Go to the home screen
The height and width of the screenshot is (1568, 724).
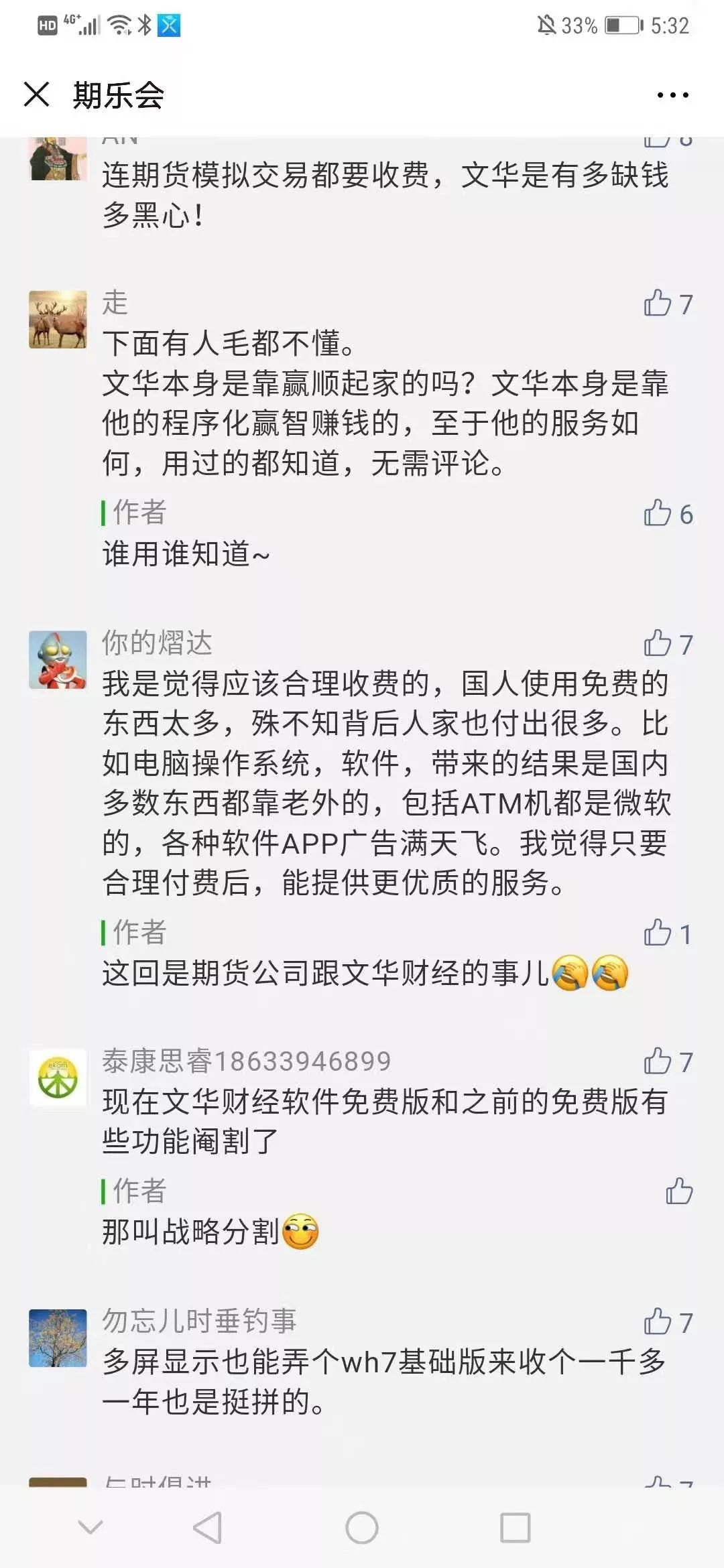[362, 1528]
